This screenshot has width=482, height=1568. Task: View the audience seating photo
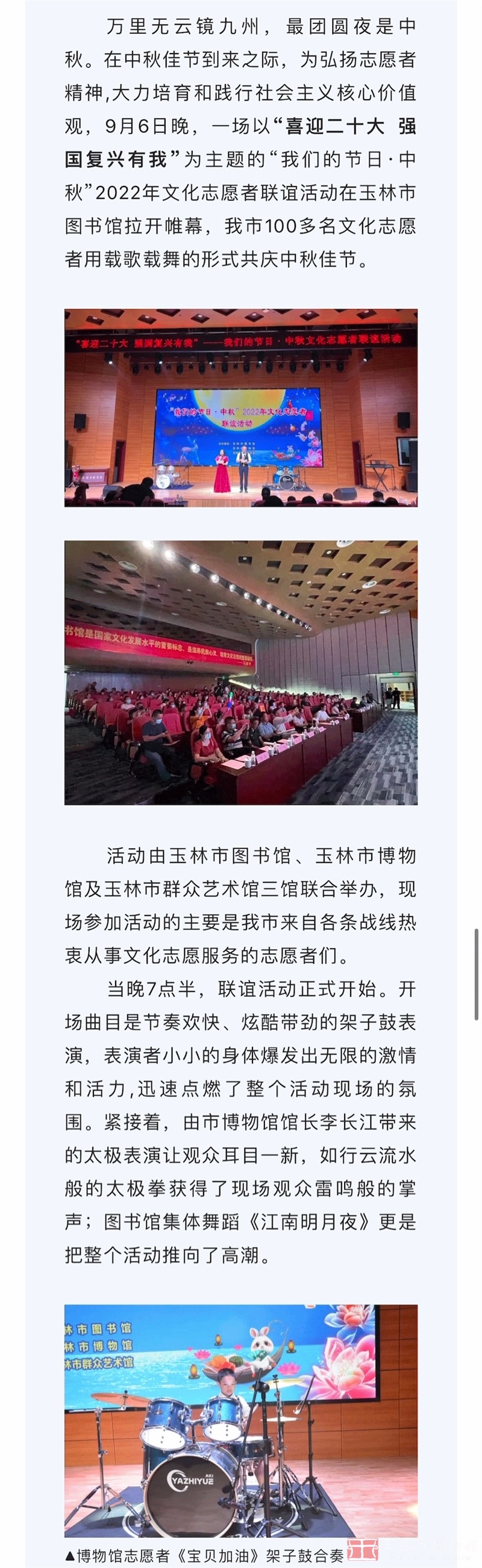pyautogui.click(x=240, y=672)
